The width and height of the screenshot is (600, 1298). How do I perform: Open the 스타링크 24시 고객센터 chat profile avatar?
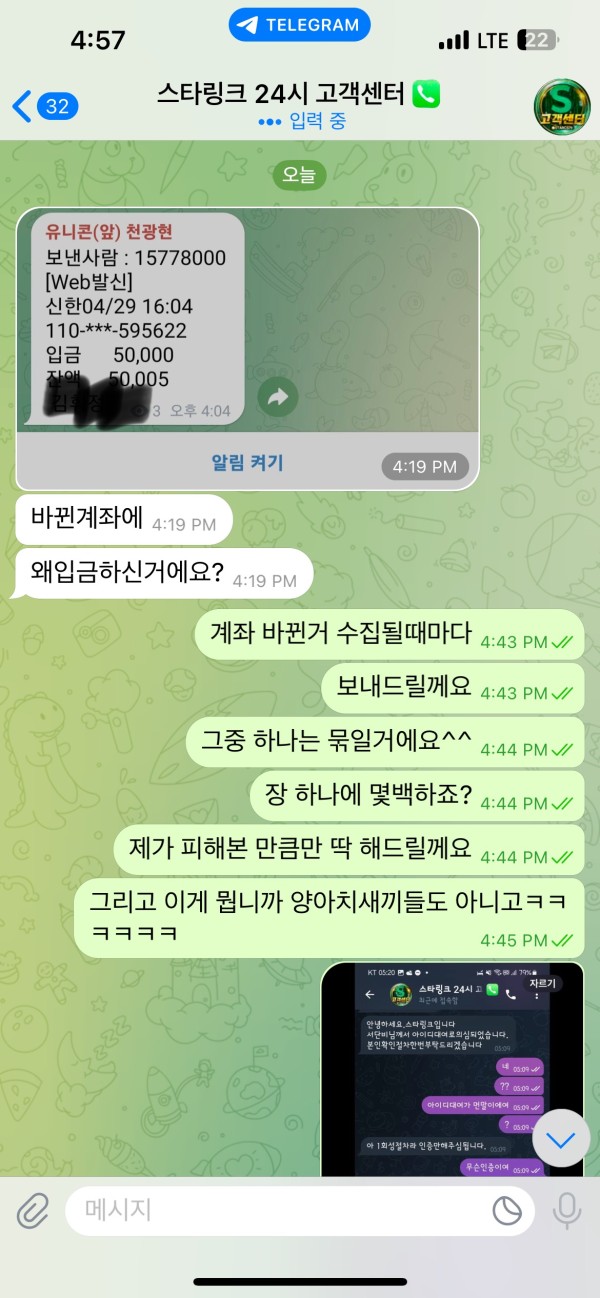(x=561, y=105)
